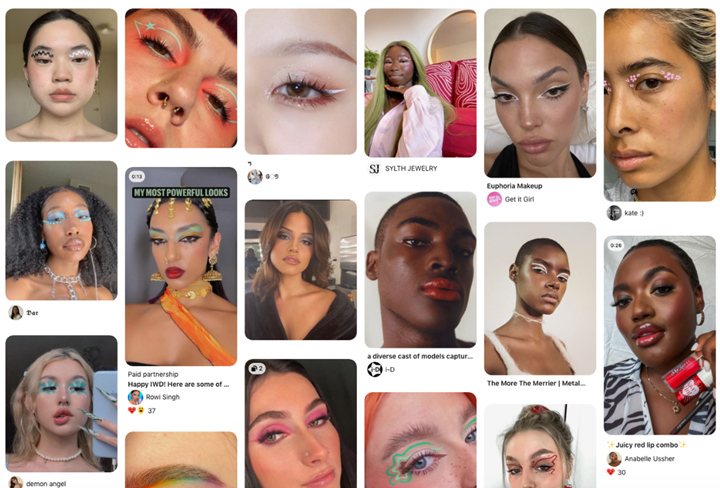Open the close-up white eyeliner pin
Image resolution: width=720 pixels, height=488 pixels.
(301, 82)
